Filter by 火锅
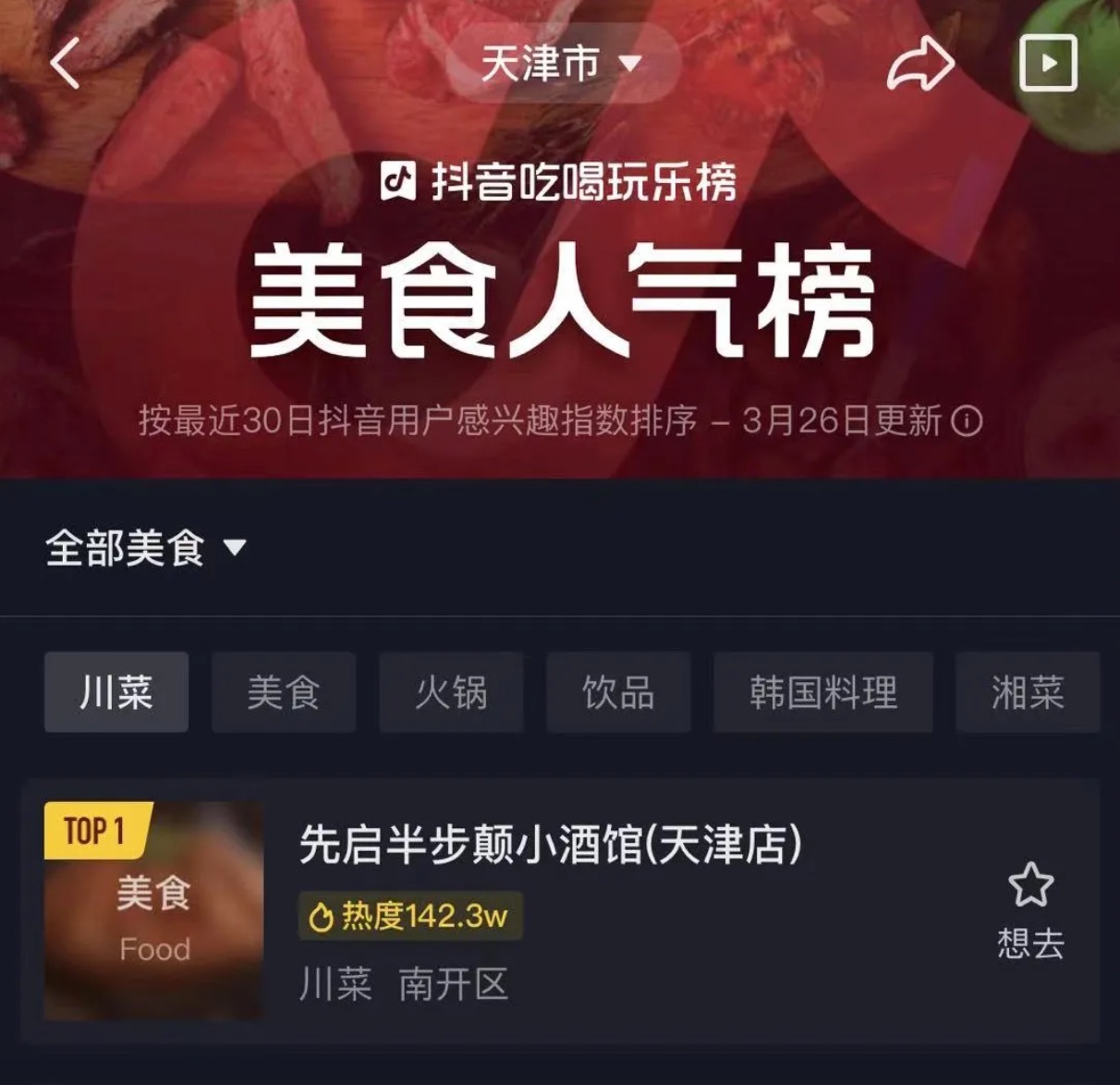This screenshot has width=1120, height=1085. [x=451, y=692]
